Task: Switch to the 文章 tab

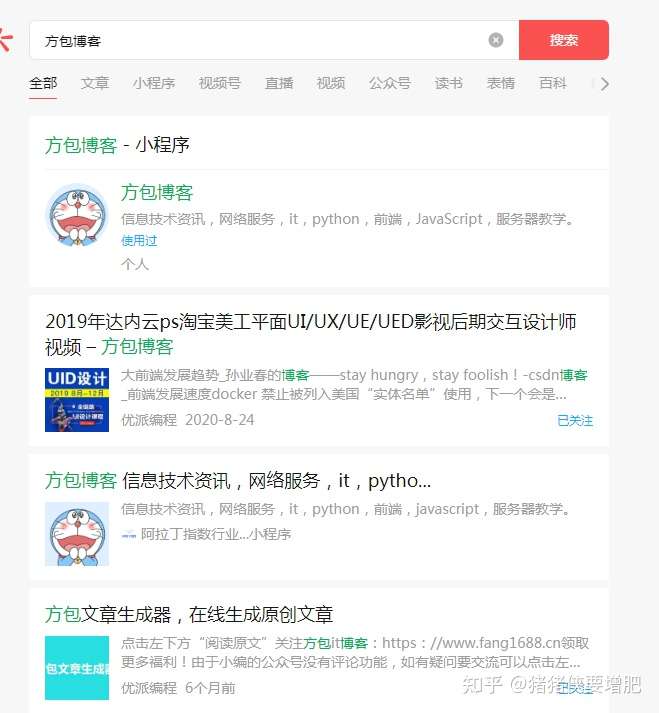Action: pos(95,84)
